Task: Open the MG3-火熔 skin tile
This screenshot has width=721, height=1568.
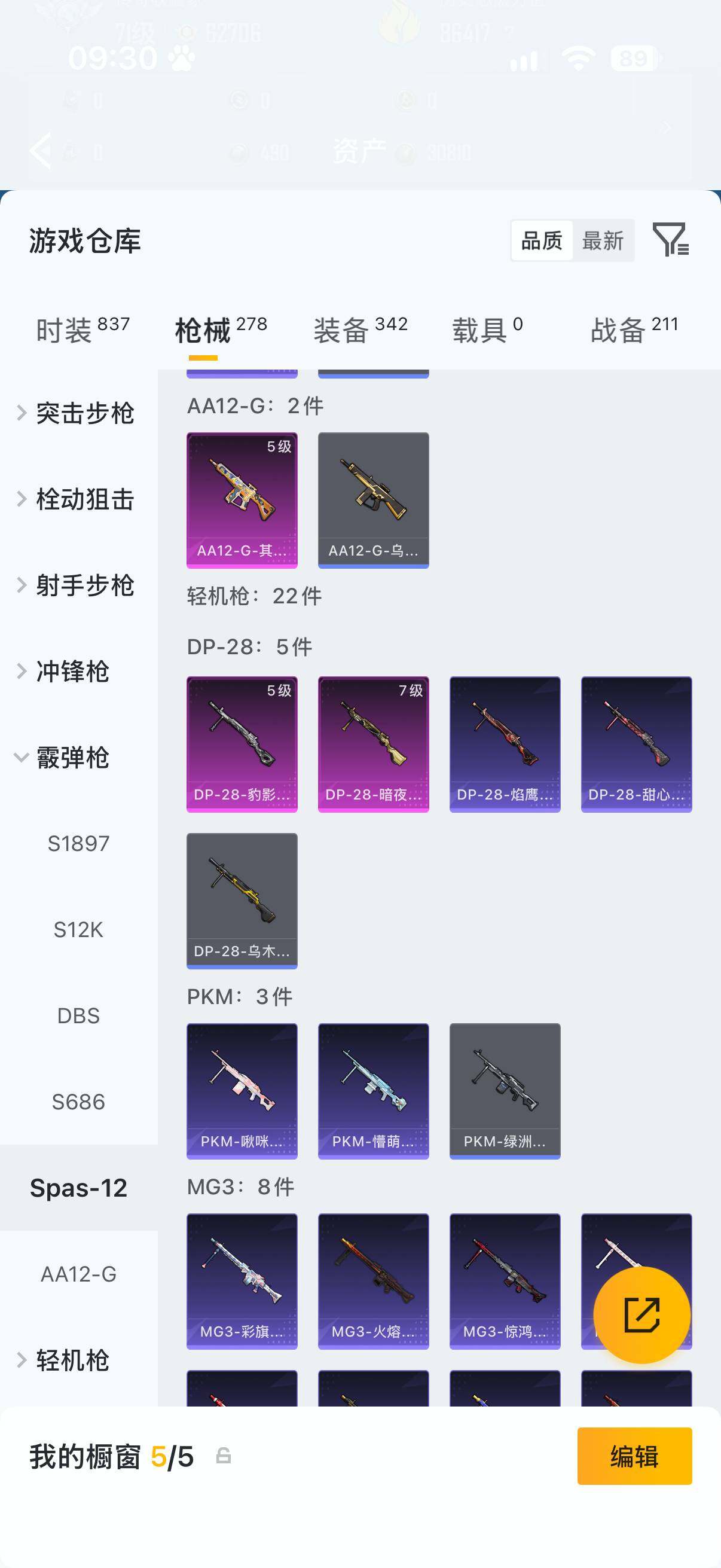Action: [x=374, y=1282]
